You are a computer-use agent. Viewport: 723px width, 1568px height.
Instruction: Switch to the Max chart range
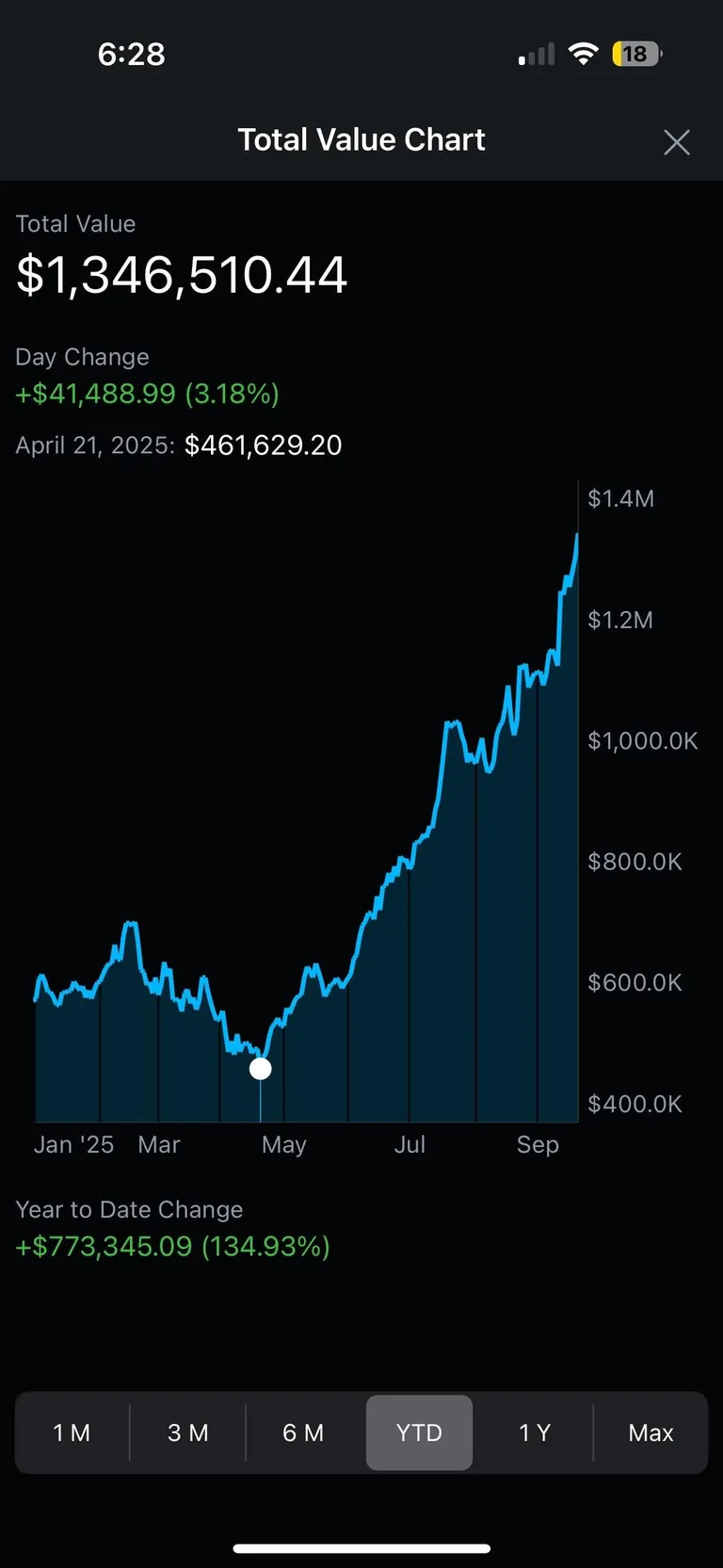point(651,1432)
